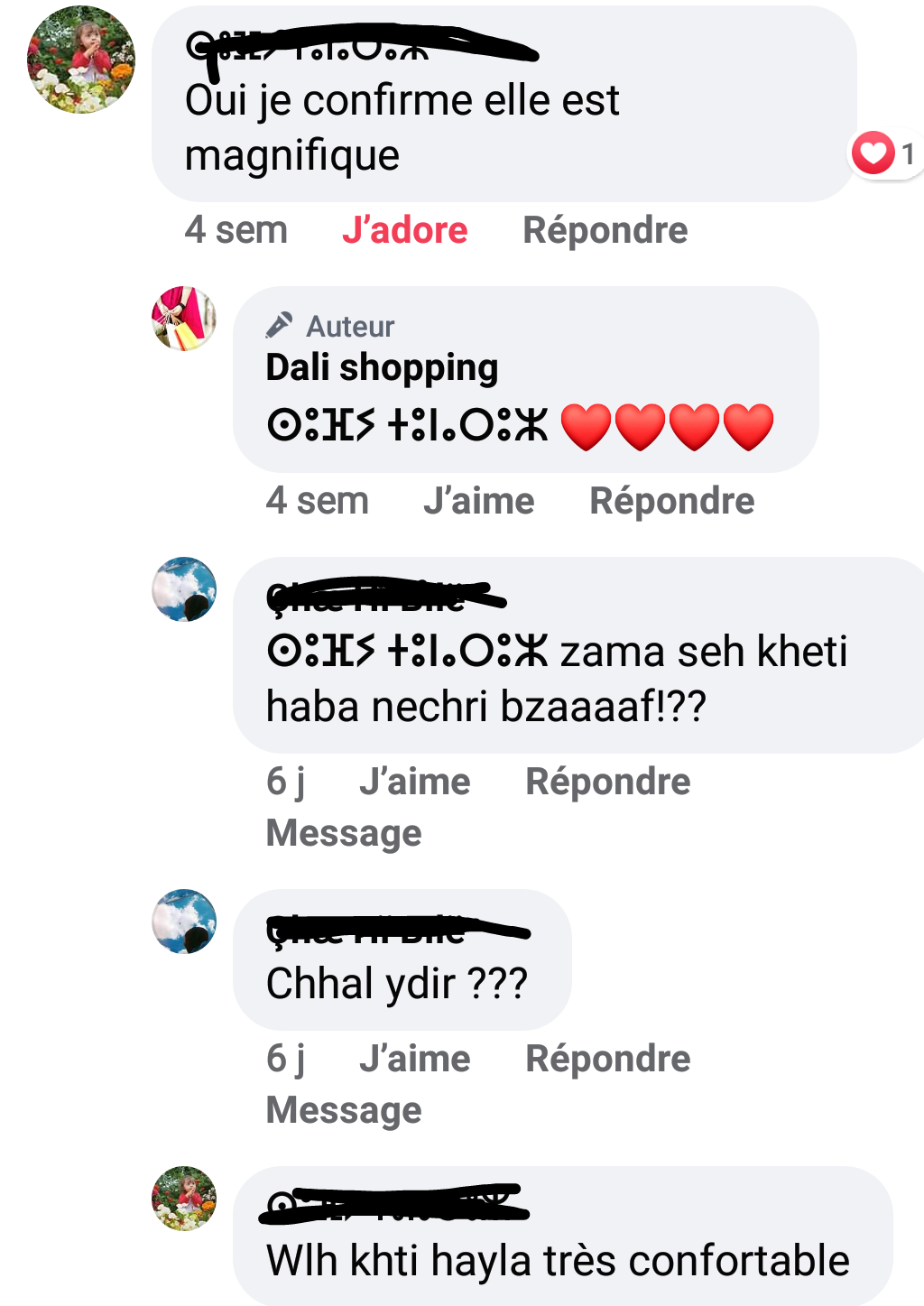Like the Dali shopping author reply

coord(478,501)
